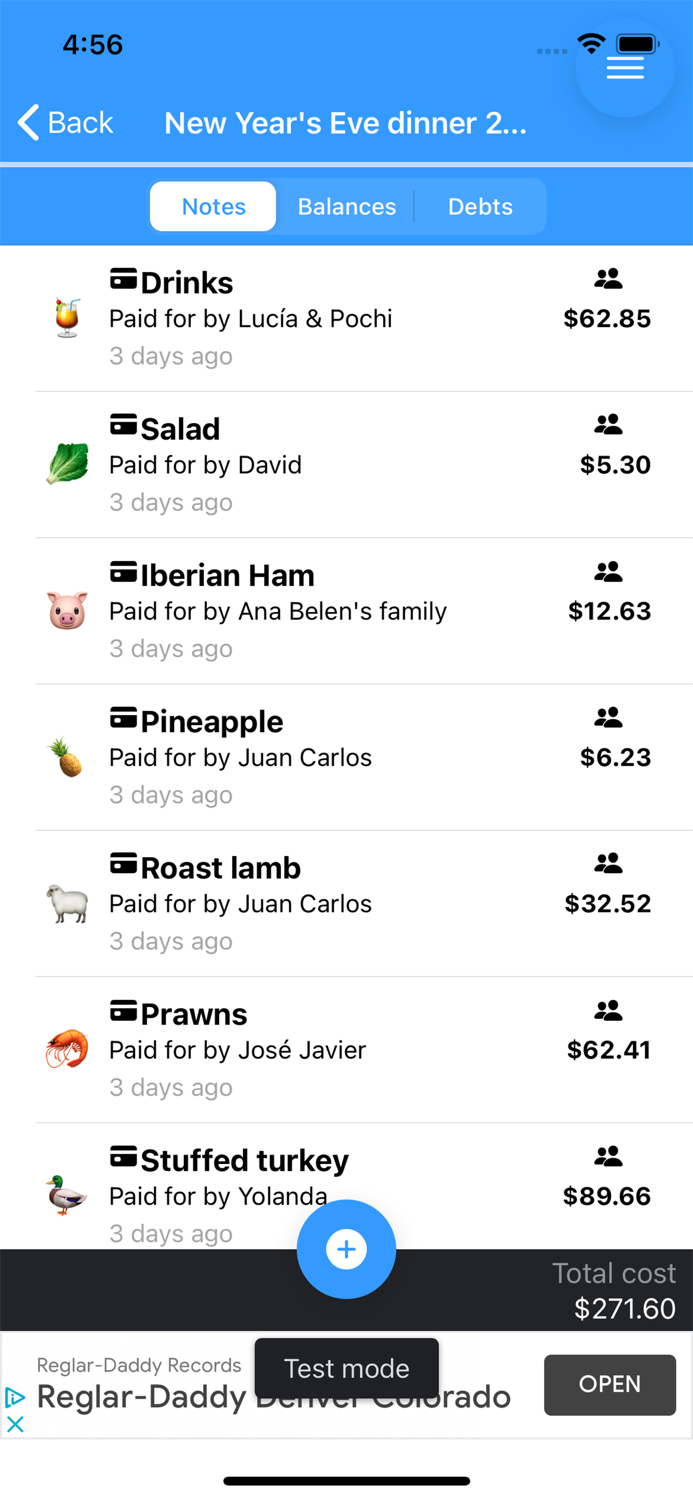Image resolution: width=693 pixels, height=1500 pixels.
Task: Tap OPEN on the Reglar-Daddy ad
Action: pyautogui.click(x=610, y=1385)
